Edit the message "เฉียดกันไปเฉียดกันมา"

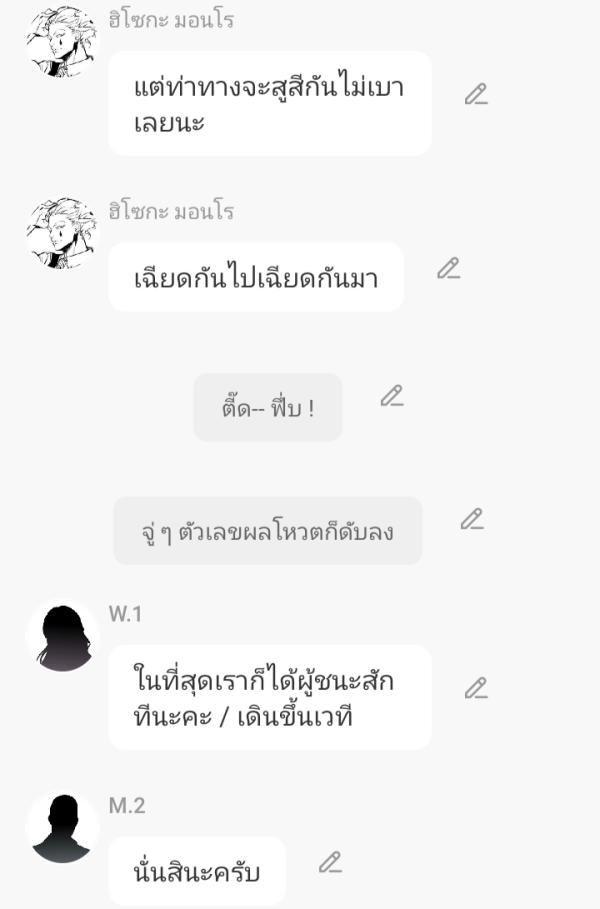tap(449, 269)
